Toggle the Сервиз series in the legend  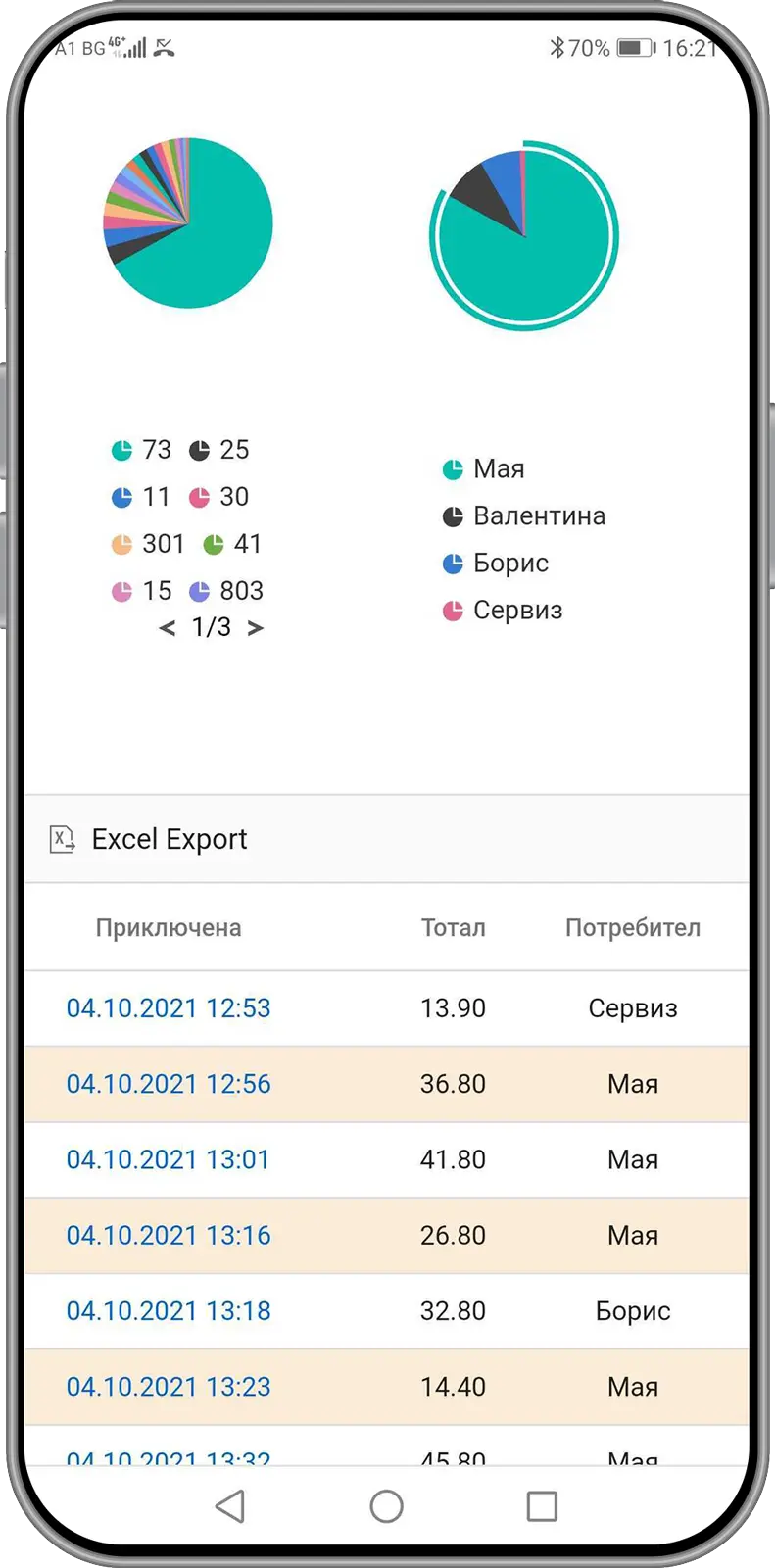click(x=503, y=611)
